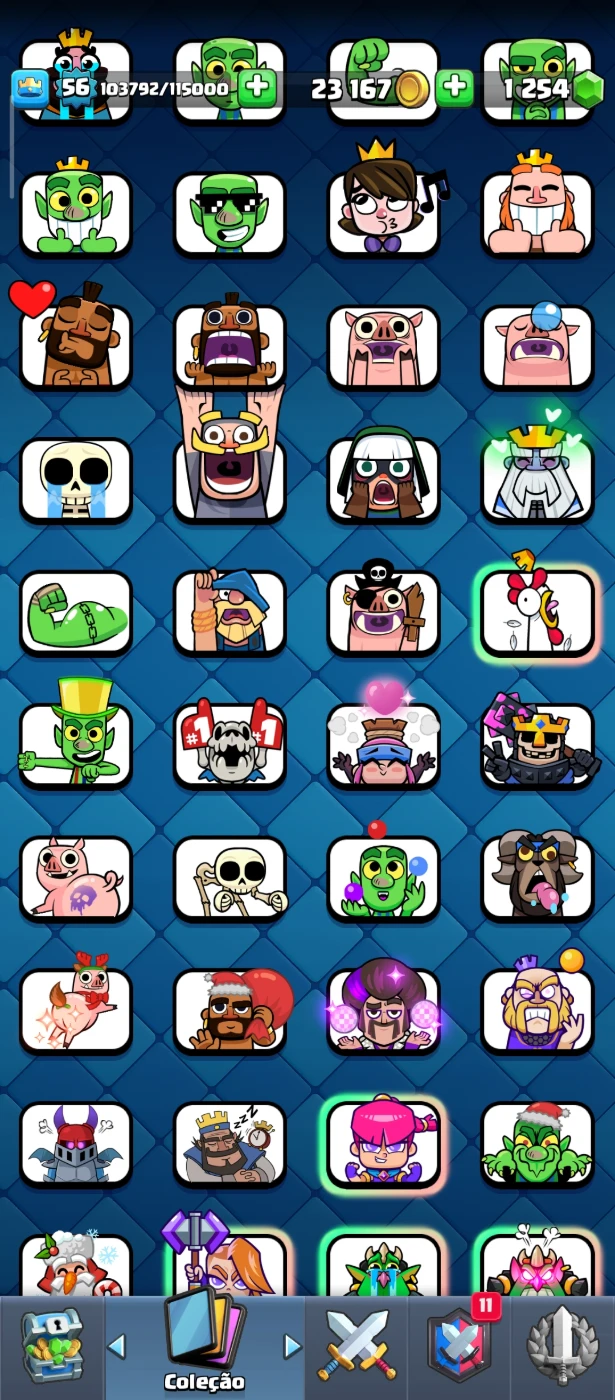The height and width of the screenshot is (1400, 615).
Task: Select the green flexing arm emote
Action: tap(76, 612)
